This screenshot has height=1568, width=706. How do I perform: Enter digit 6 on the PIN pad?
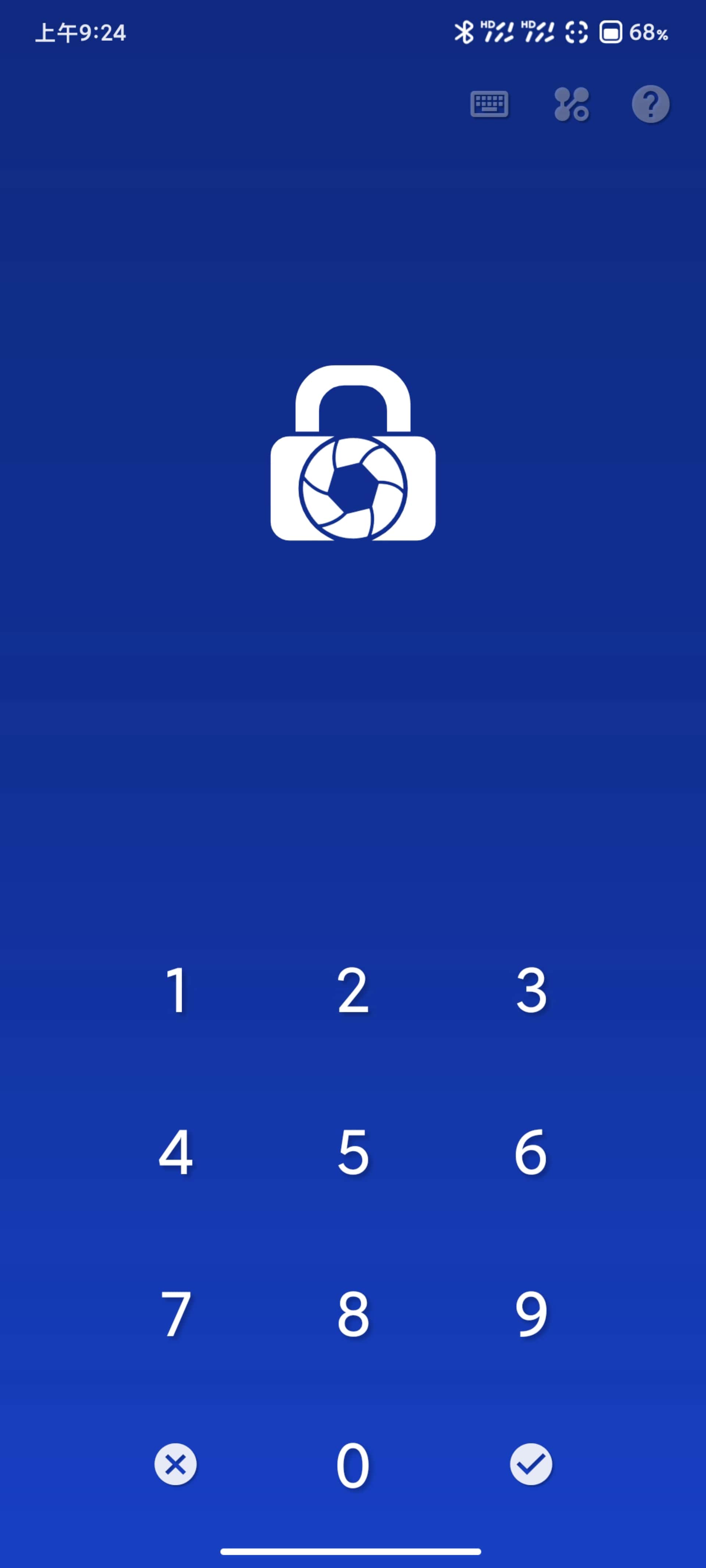point(531,1151)
